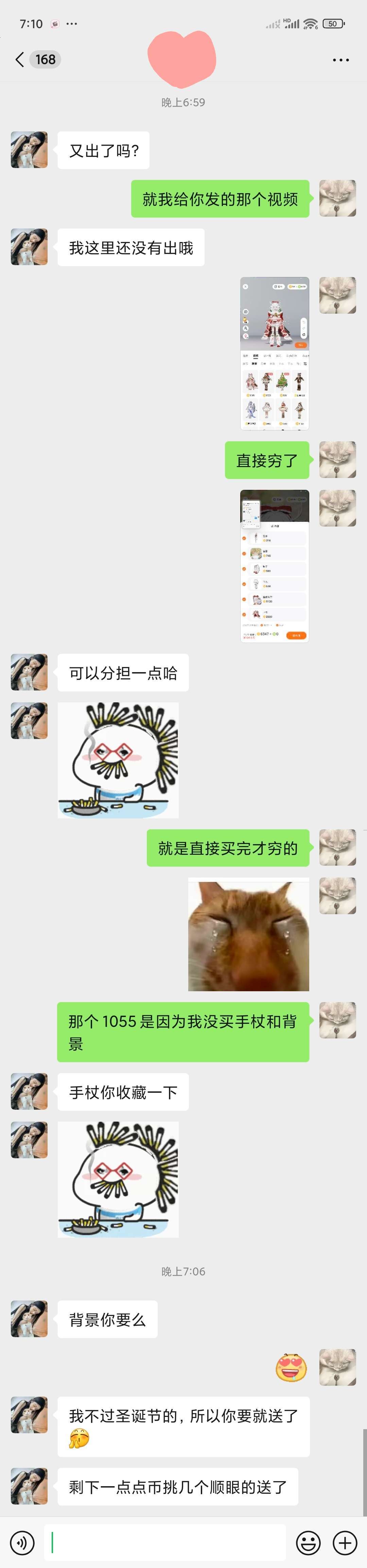Open the plus attachments menu
The width and height of the screenshot is (367, 1568).
pos(345,1543)
